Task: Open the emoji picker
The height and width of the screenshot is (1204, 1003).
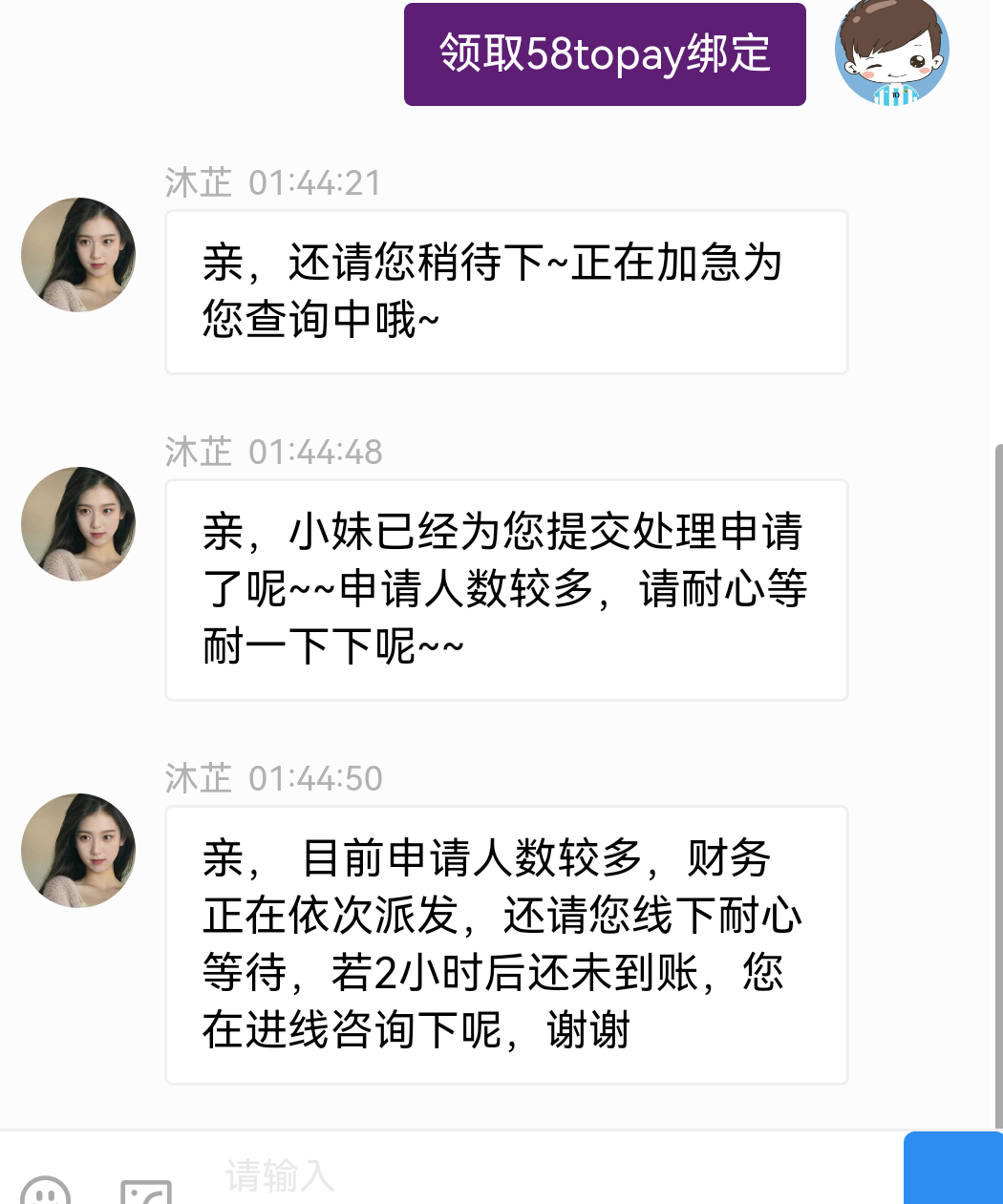Action: [45, 1191]
